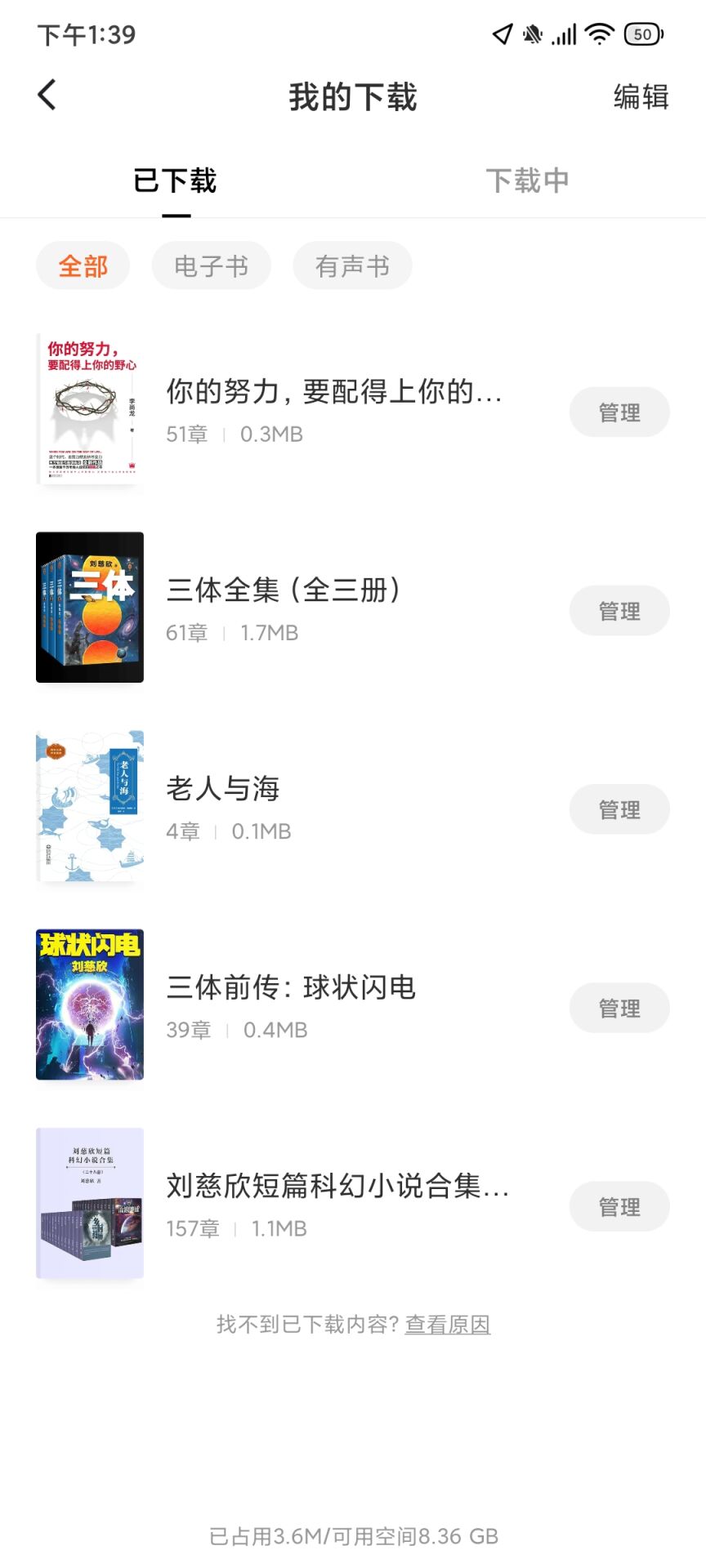Manage 你的努力,要配得上你的野心 download
706x1568 pixels.
tap(619, 412)
